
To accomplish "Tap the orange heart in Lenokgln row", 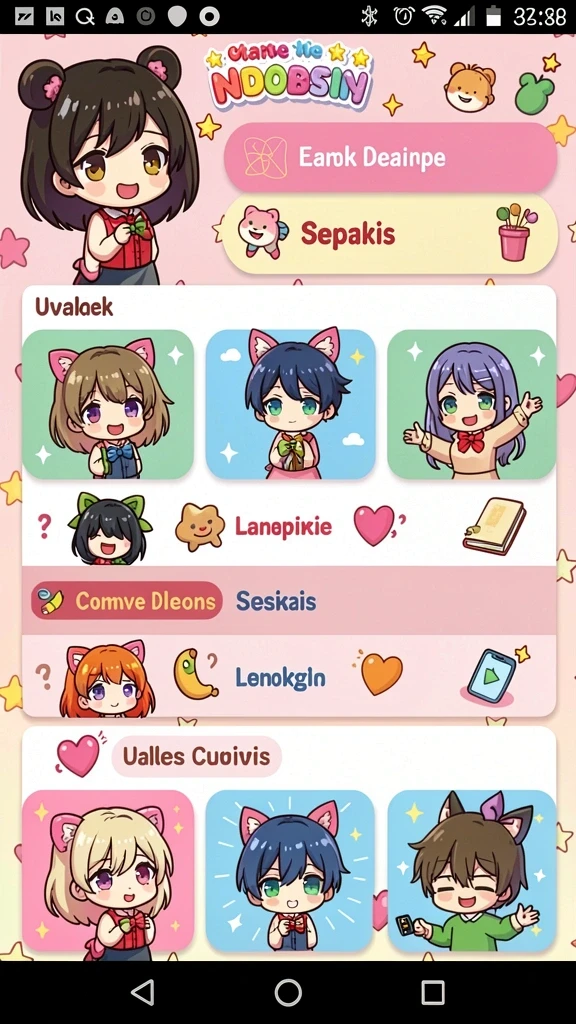I will pyautogui.click(x=381, y=675).
